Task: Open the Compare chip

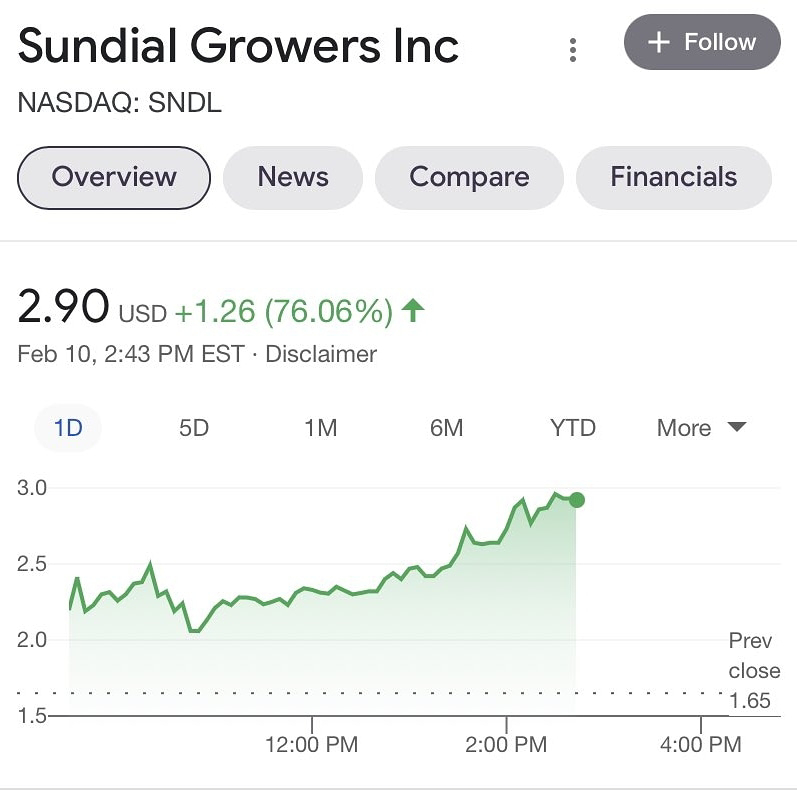Action: 469,178
